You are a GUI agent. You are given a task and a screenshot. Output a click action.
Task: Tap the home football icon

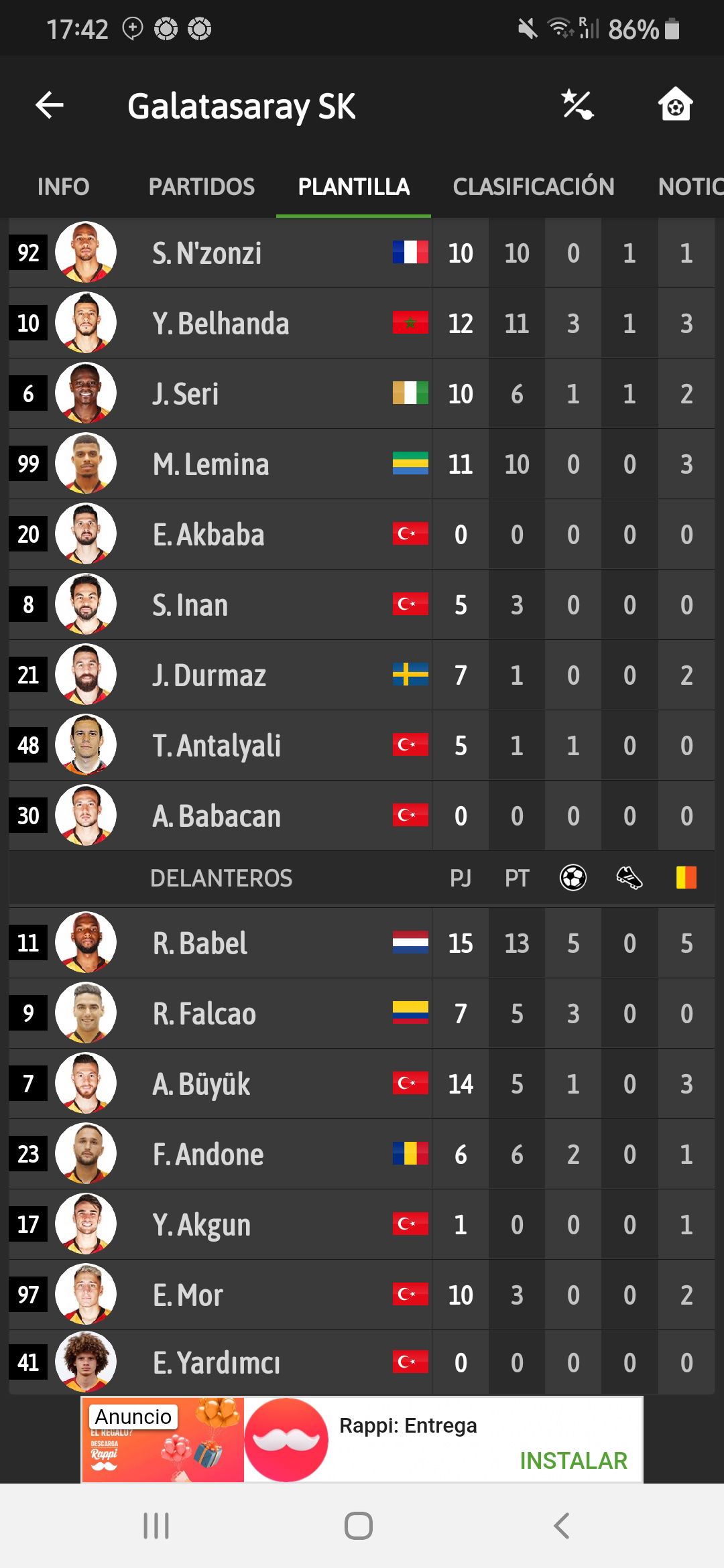coord(675,105)
